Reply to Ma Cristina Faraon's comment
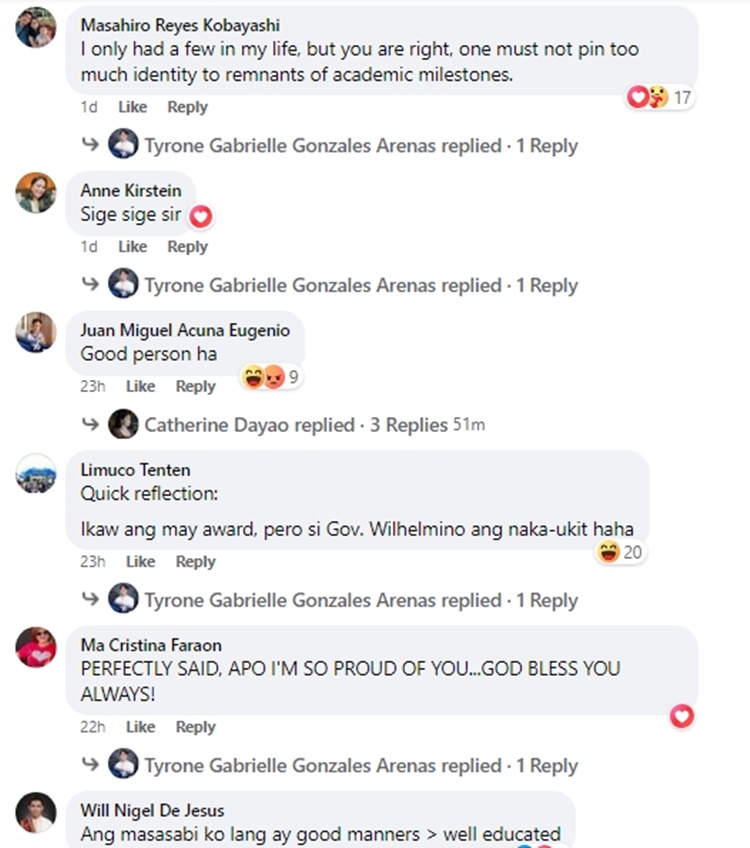This screenshot has height=848, width=750. (195, 727)
